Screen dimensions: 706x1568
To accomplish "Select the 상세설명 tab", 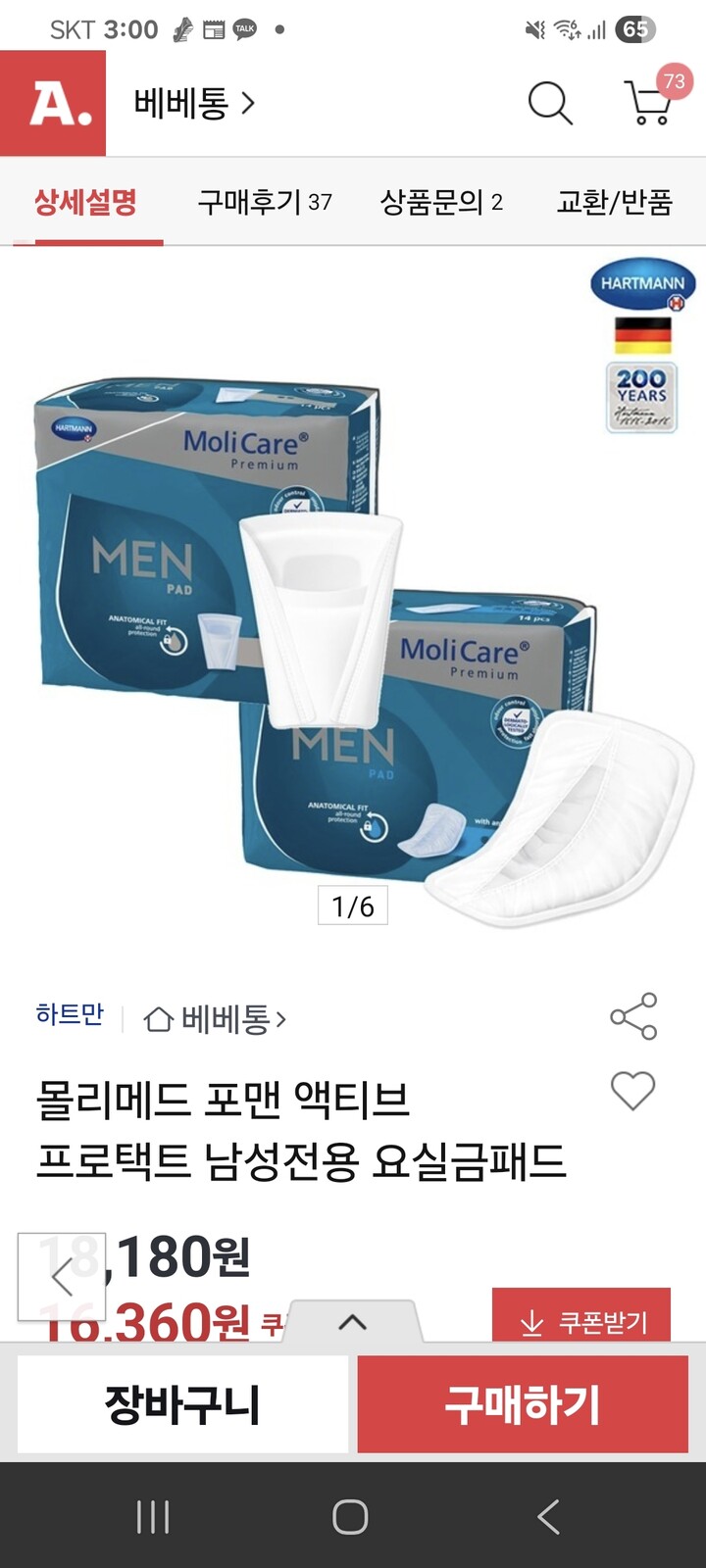I will point(85,203).
